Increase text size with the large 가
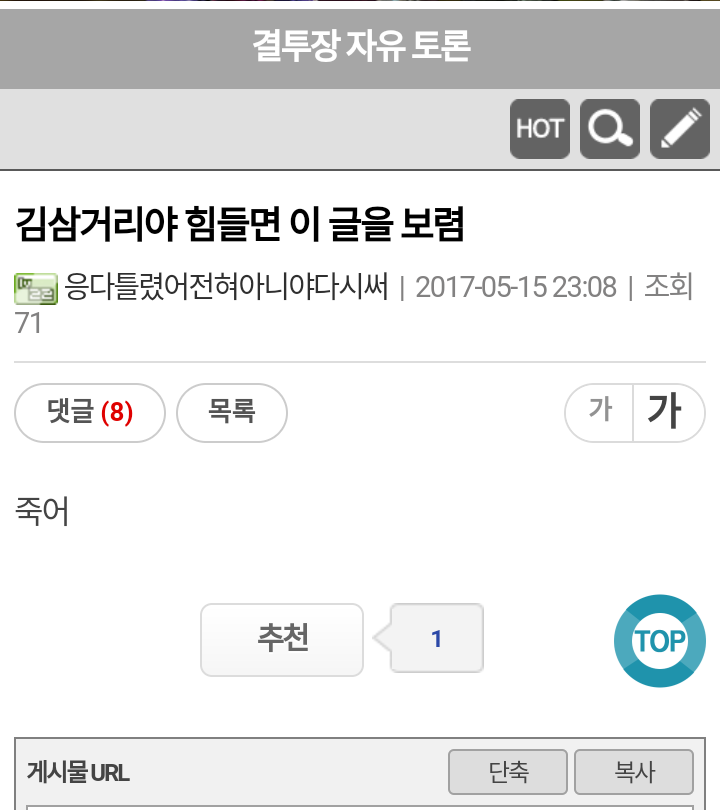 [x=670, y=412]
